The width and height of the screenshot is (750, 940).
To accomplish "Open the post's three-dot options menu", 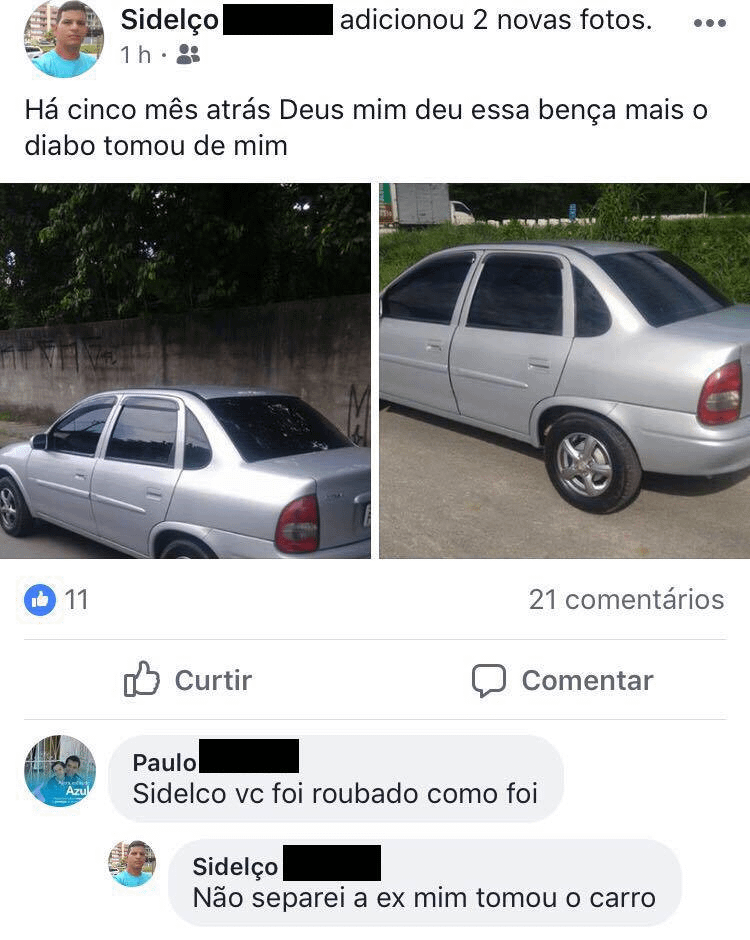I will point(709,24).
